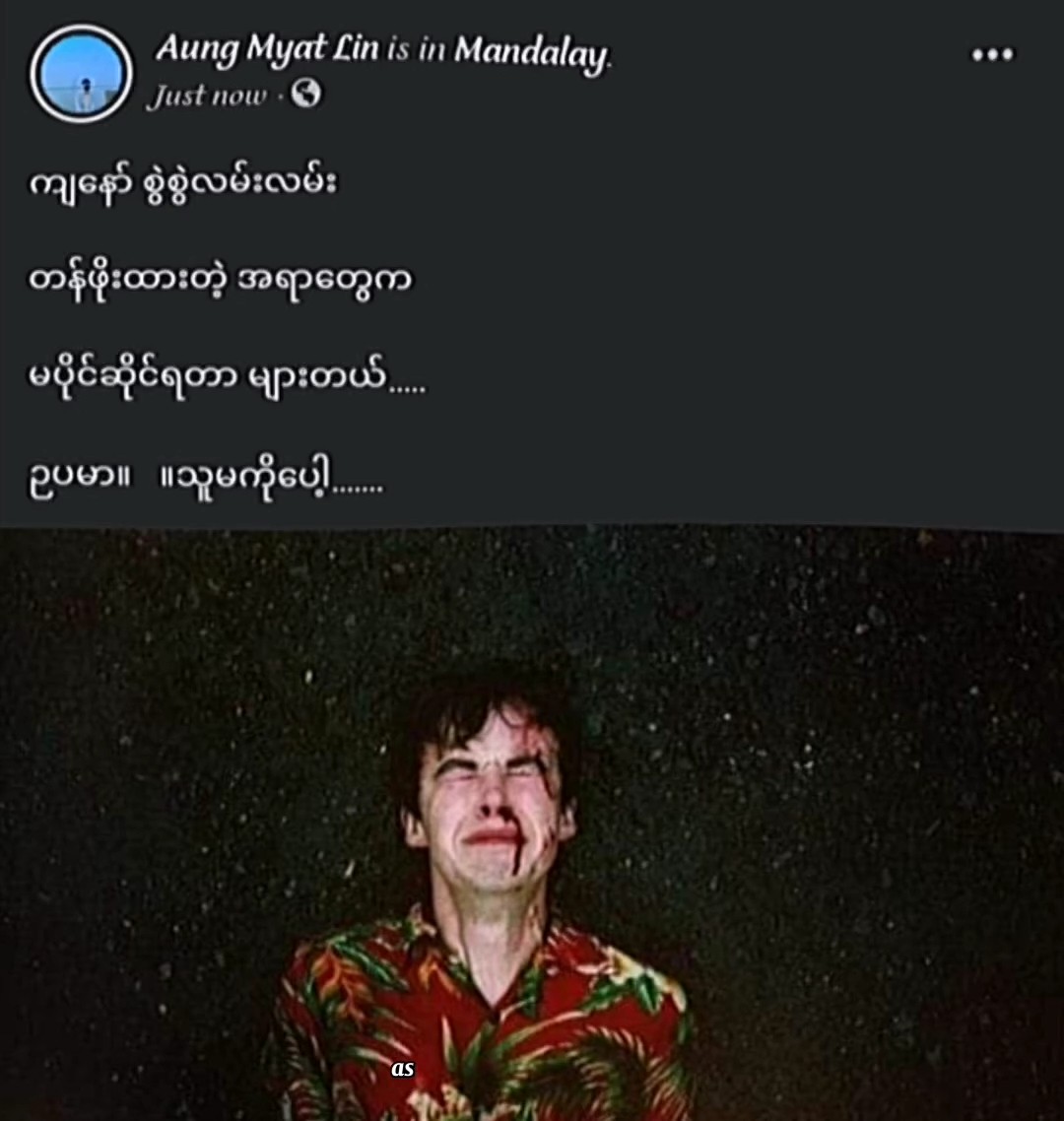The image size is (1064, 1121).
Task: Open the post's attached photo
Action: point(532,824)
